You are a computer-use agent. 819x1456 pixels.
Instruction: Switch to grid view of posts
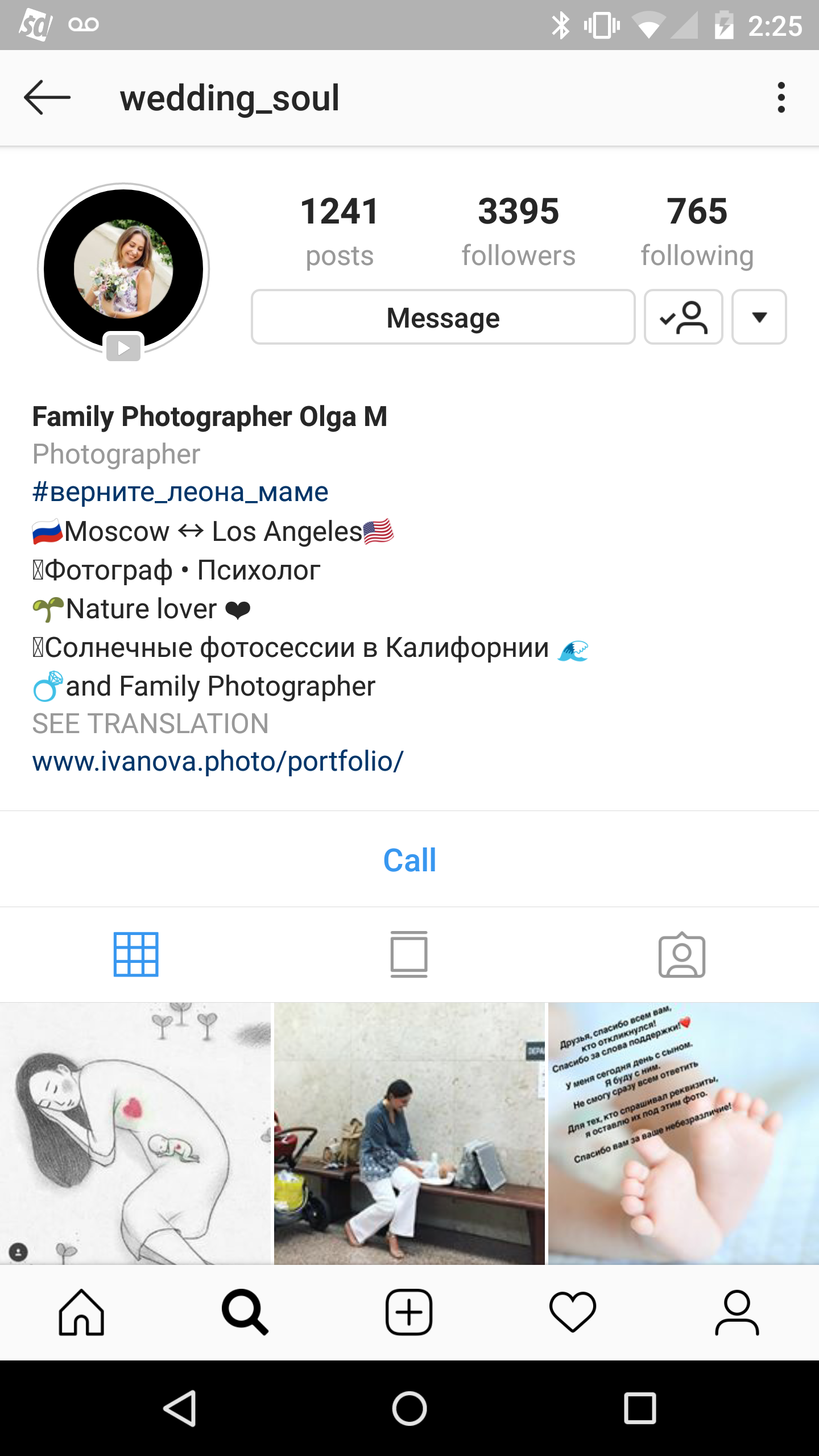coord(136,954)
